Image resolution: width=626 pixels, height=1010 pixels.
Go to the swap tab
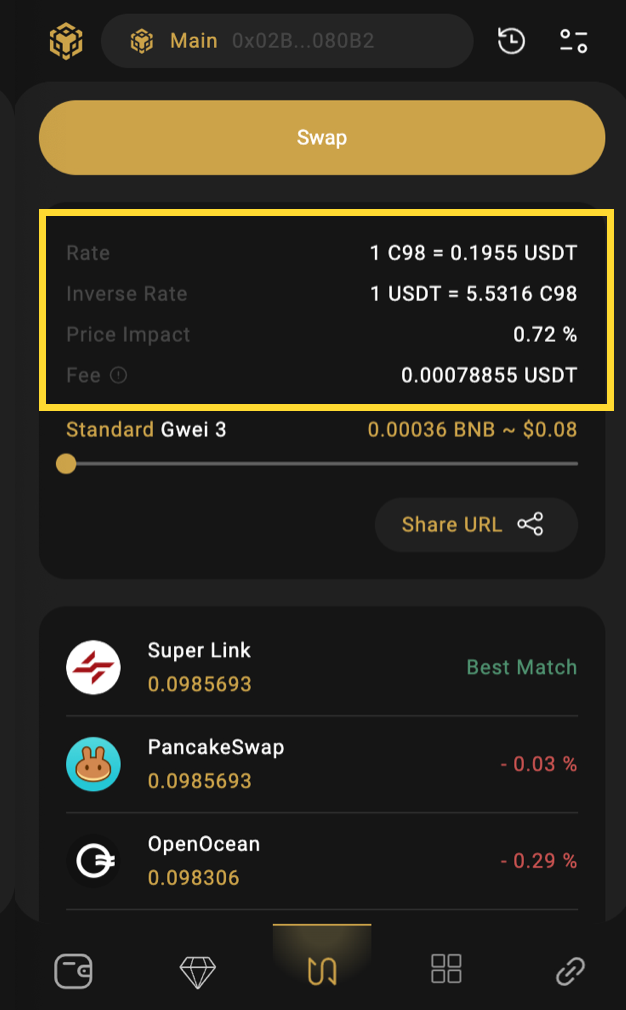tap(321, 969)
